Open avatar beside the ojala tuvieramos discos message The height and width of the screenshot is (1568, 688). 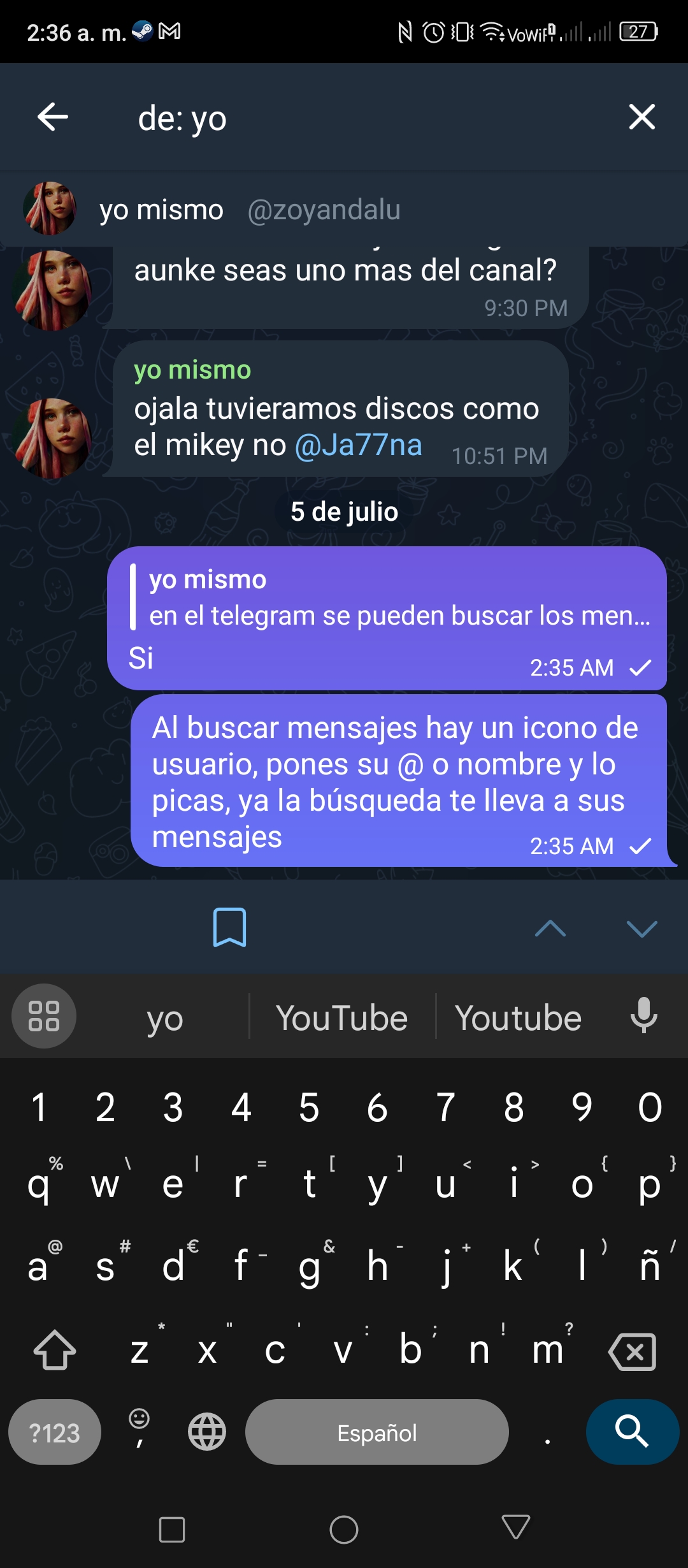click(x=52, y=439)
